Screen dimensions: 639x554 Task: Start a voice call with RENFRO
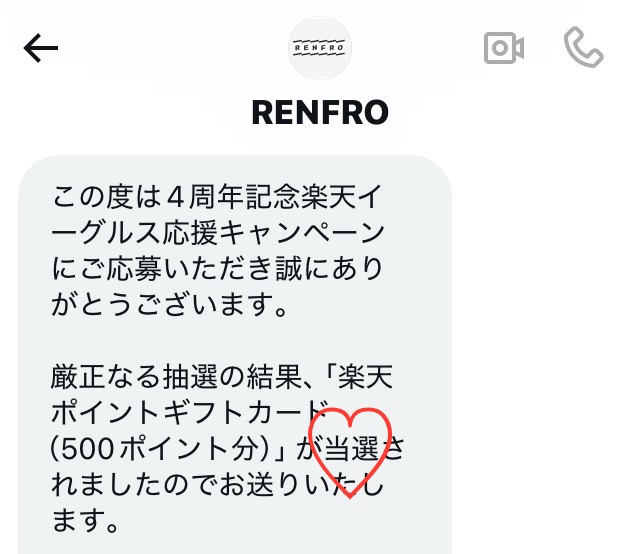[x=583, y=47]
